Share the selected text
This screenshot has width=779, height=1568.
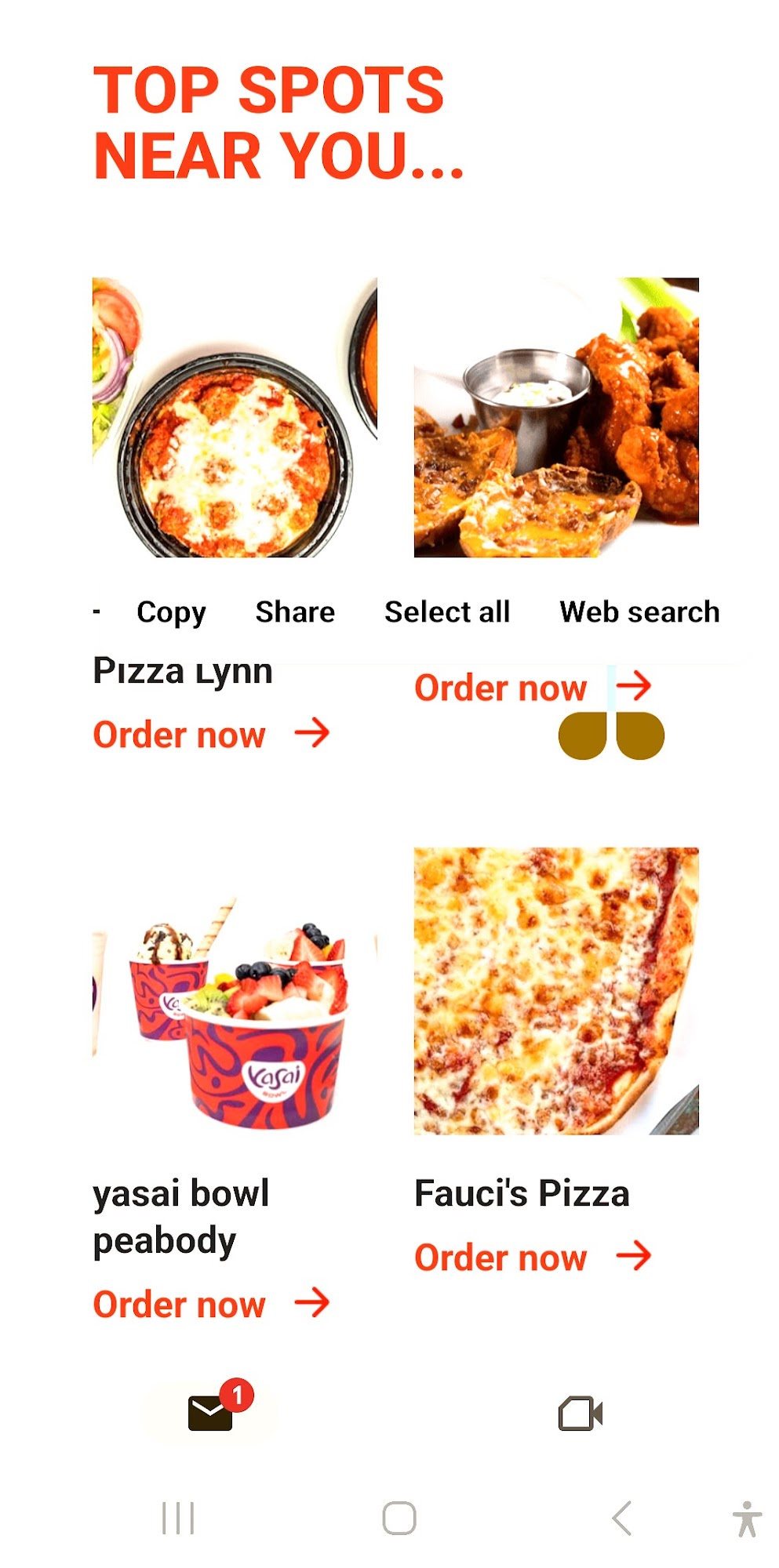(295, 612)
